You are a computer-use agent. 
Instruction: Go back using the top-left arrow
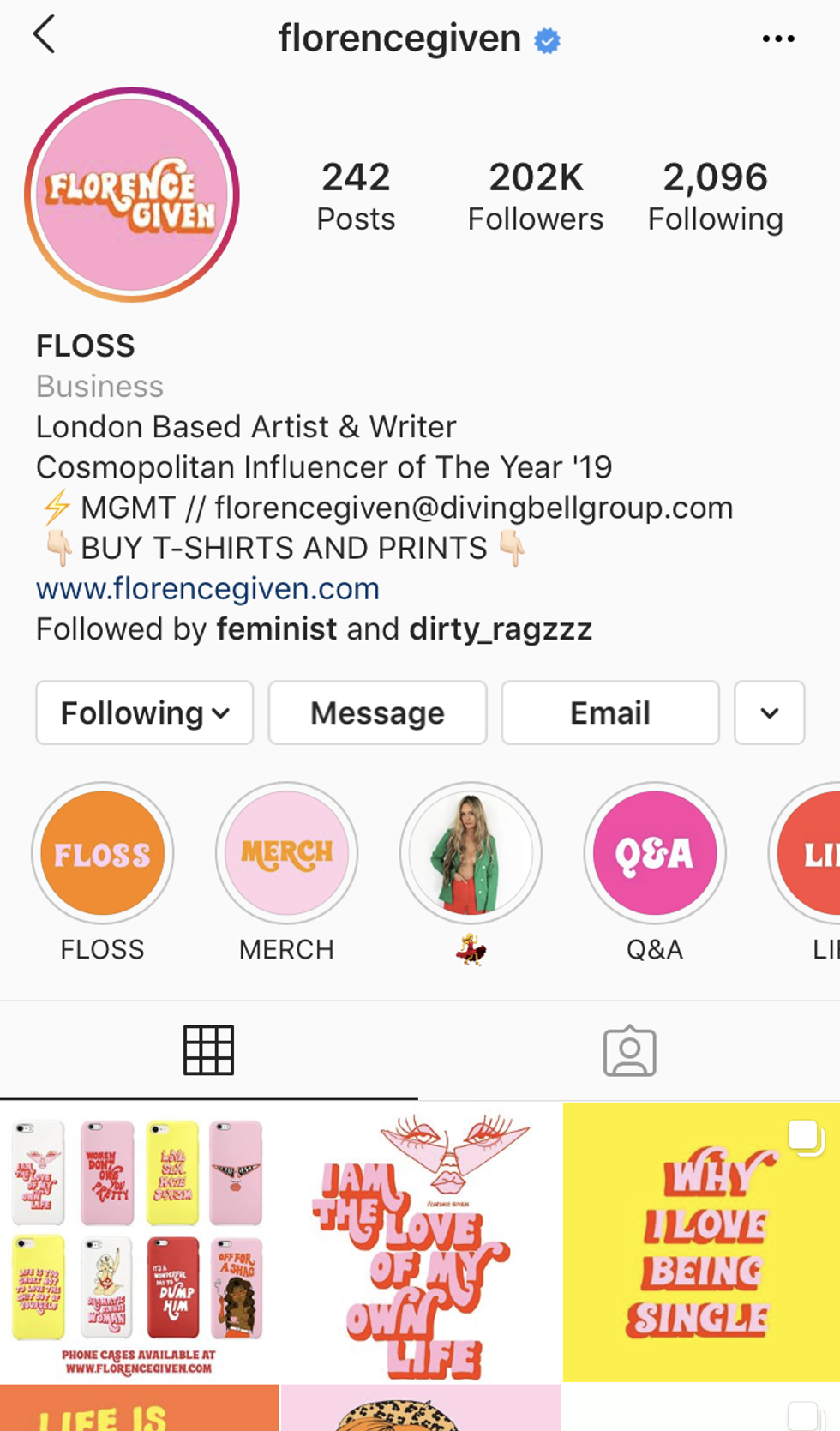pyautogui.click(x=45, y=36)
